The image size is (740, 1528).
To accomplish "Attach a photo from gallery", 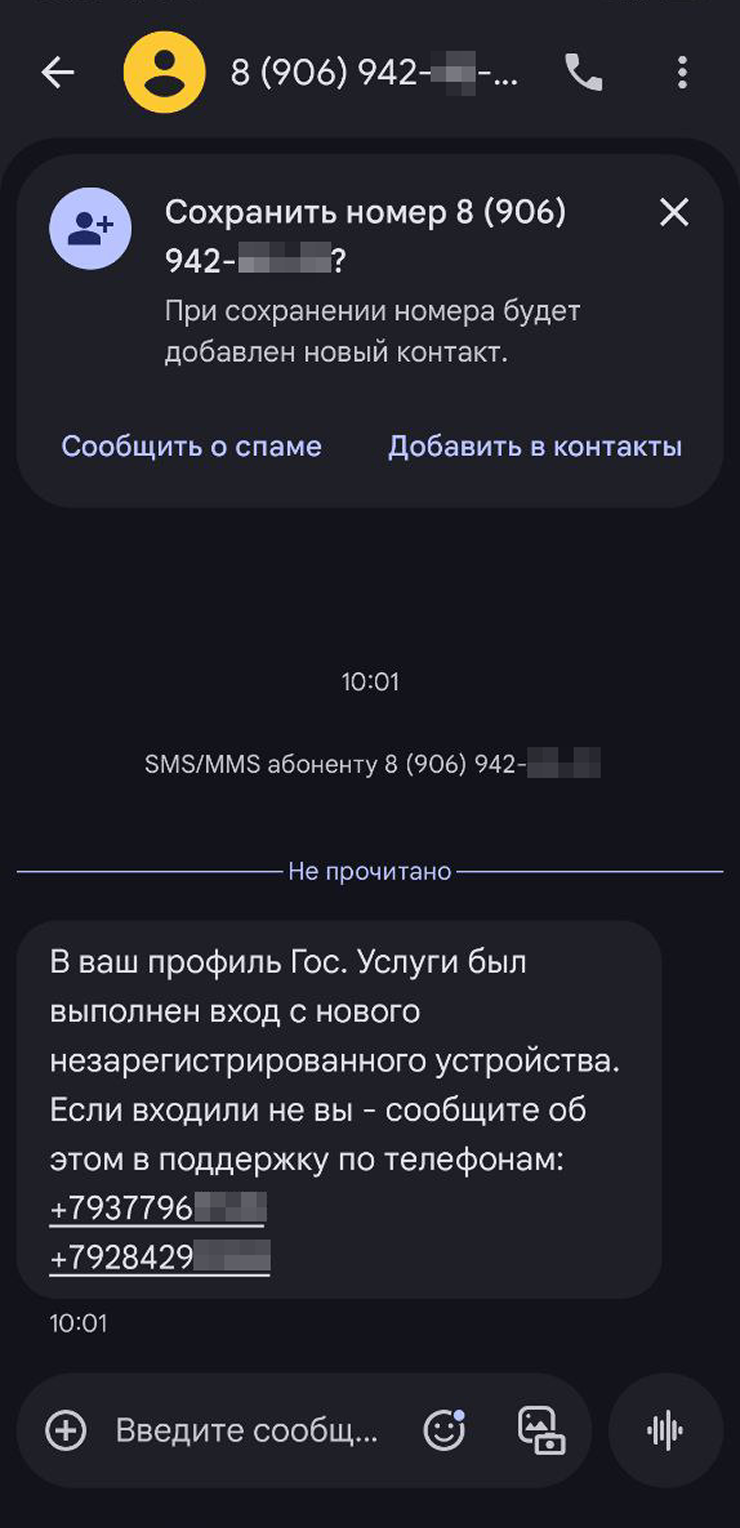I will point(541,1430).
